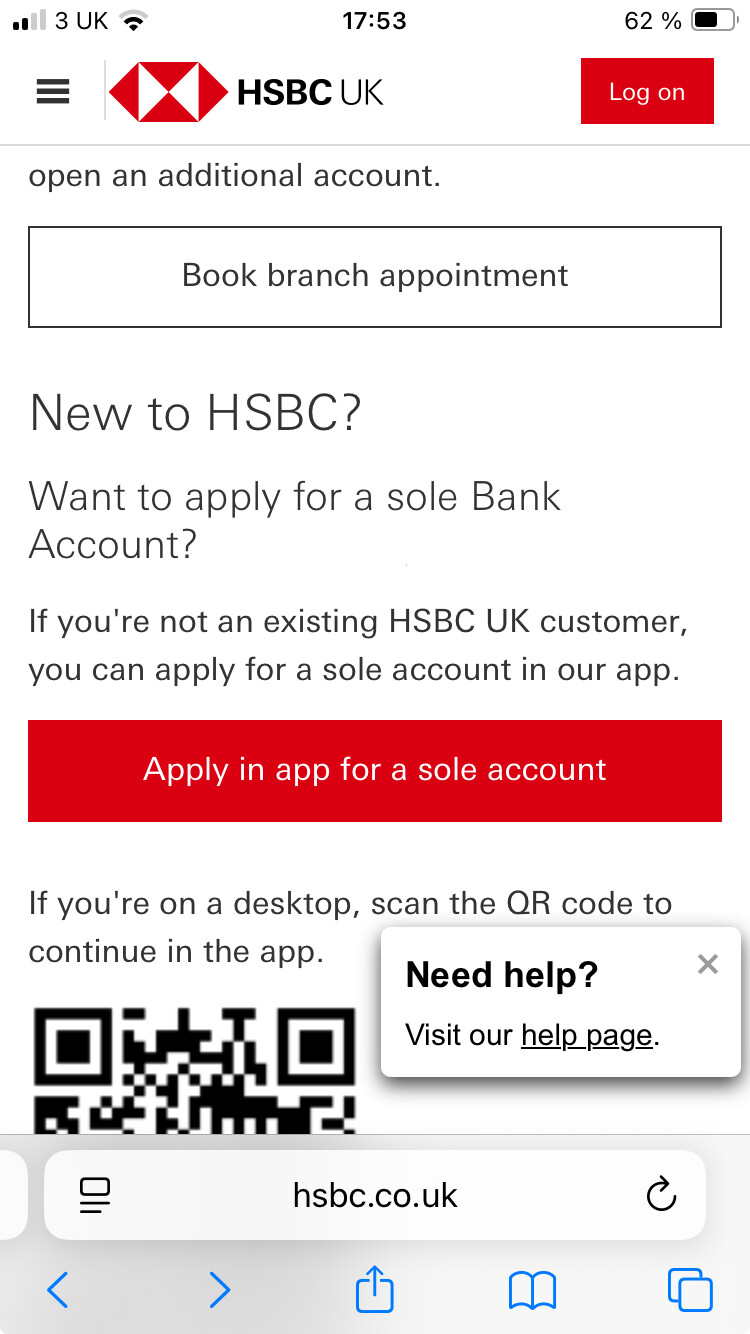Tap the hsbc.co.uk address bar
This screenshot has height=1334, width=750.
375,1195
